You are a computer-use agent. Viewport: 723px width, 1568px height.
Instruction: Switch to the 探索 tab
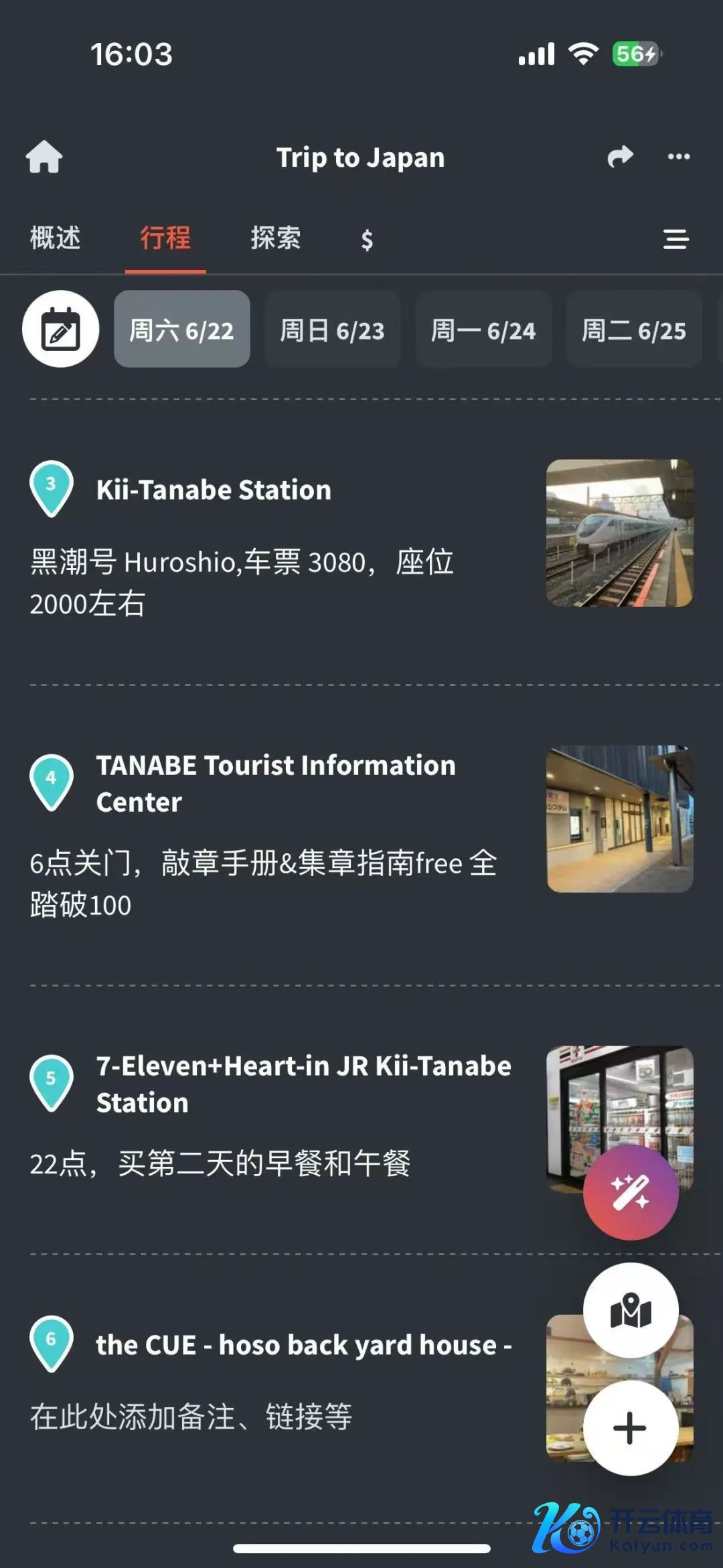[275, 238]
